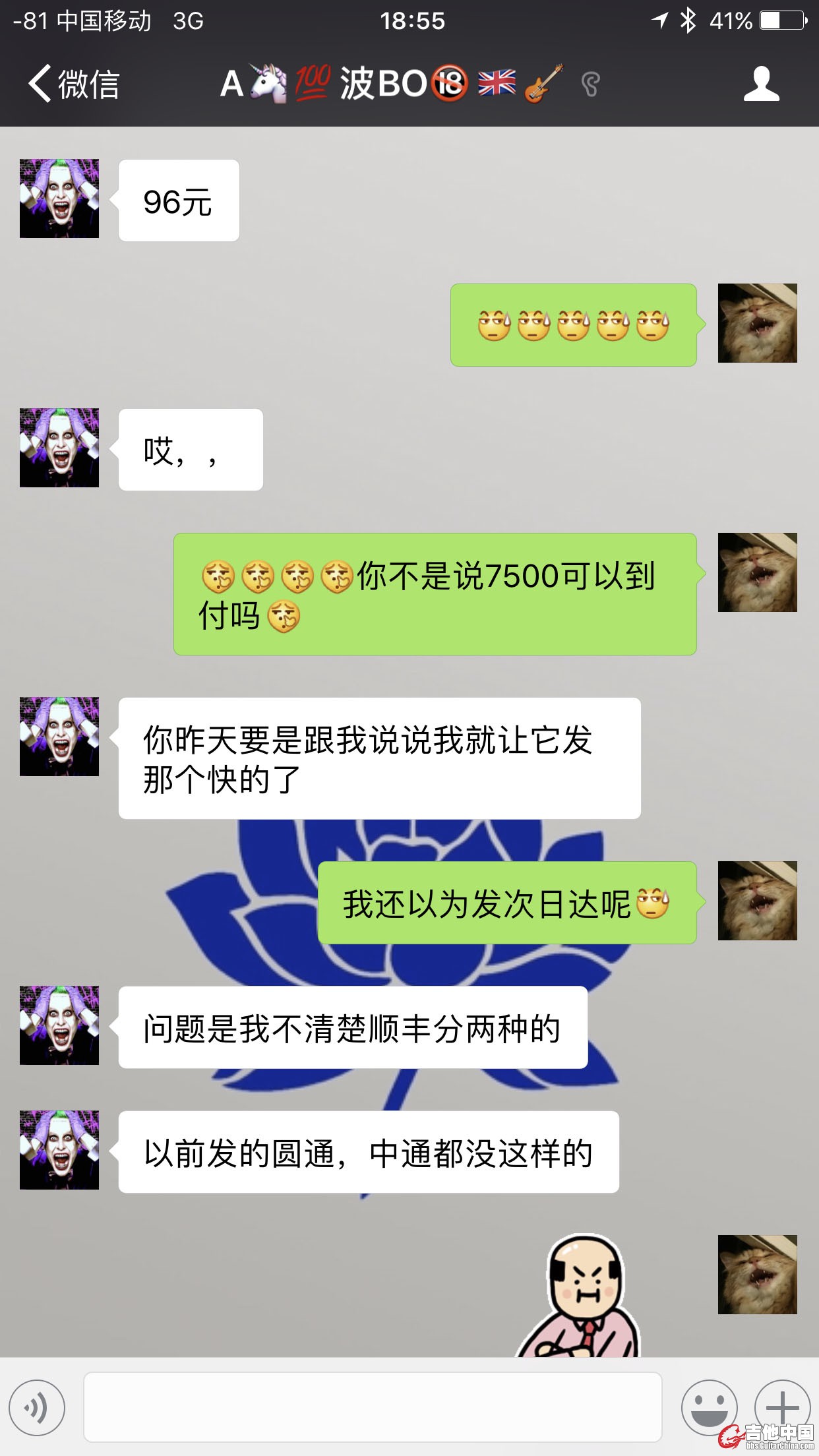
Task: Open the emoji sticker panel
Action: 709,1407
